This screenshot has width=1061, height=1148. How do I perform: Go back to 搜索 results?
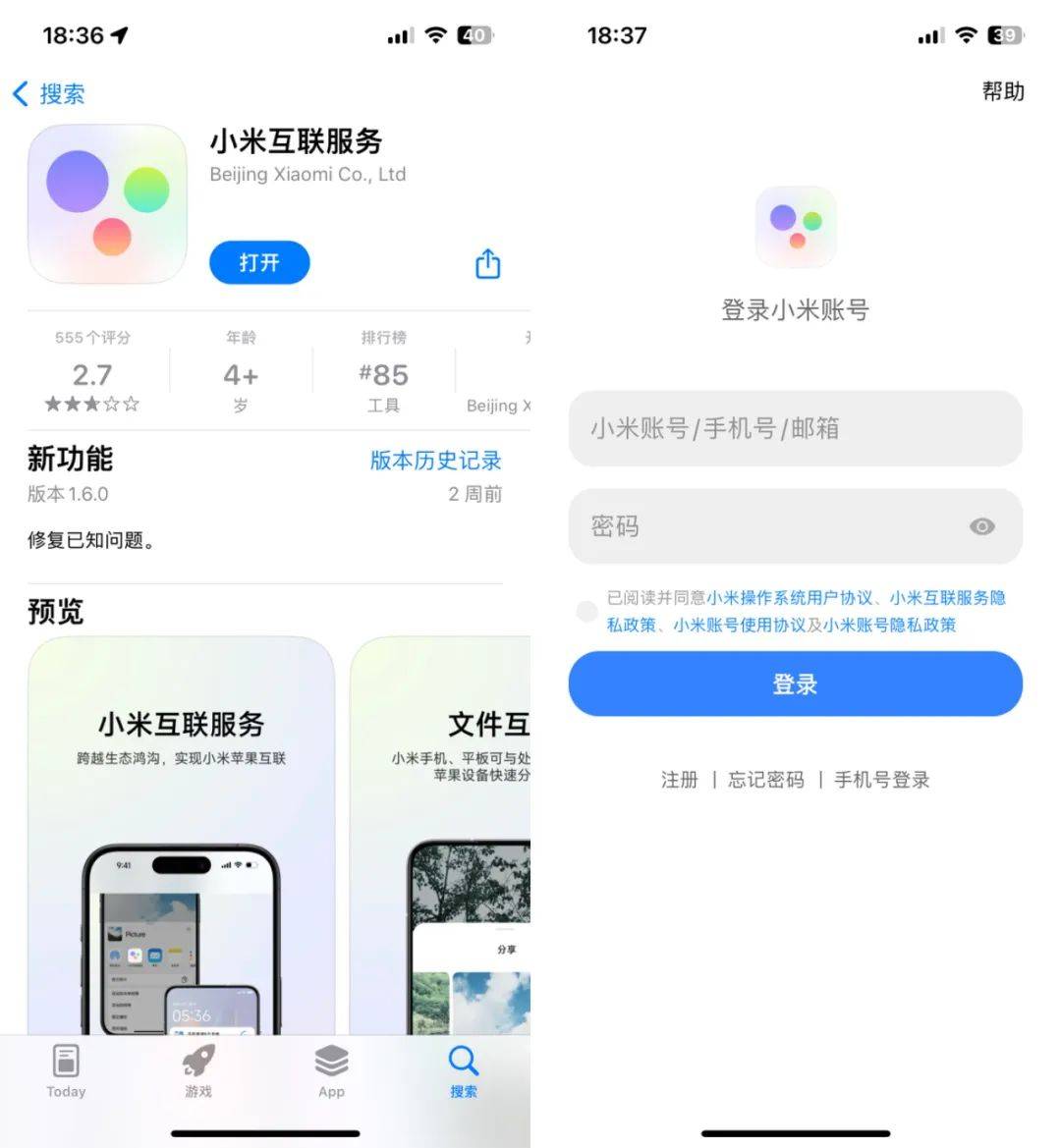(48, 94)
